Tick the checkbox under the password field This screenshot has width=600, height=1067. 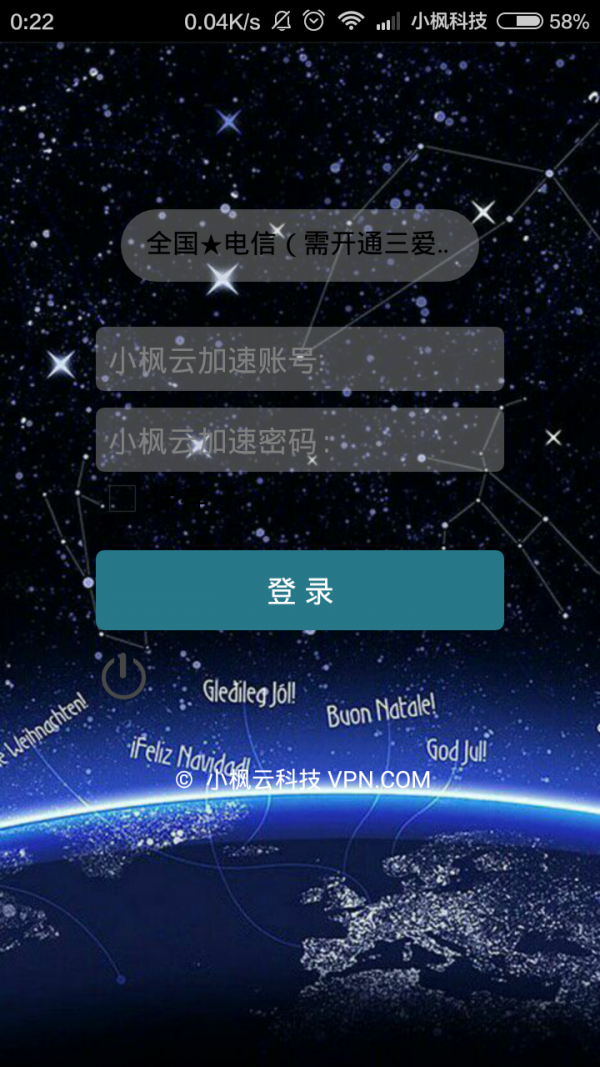point(122,498)
